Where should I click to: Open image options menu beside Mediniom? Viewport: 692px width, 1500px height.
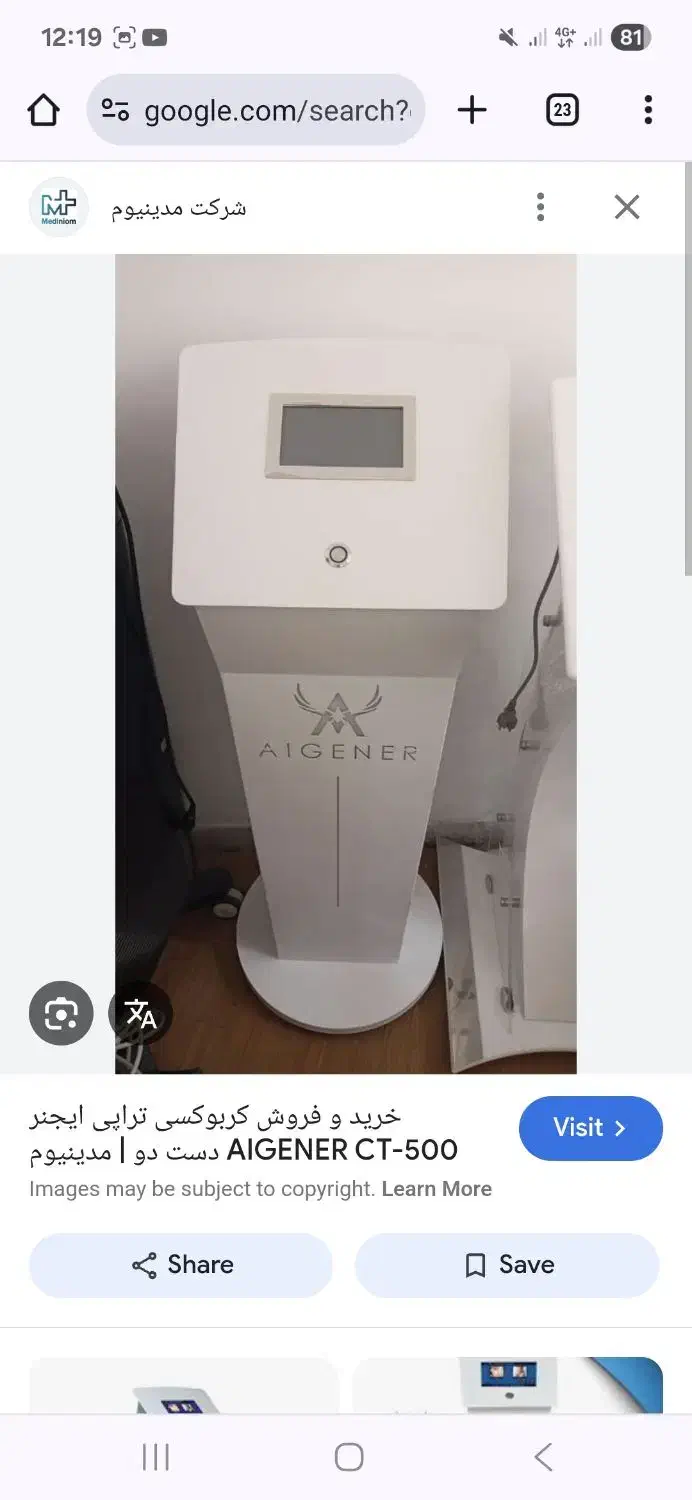540,207
